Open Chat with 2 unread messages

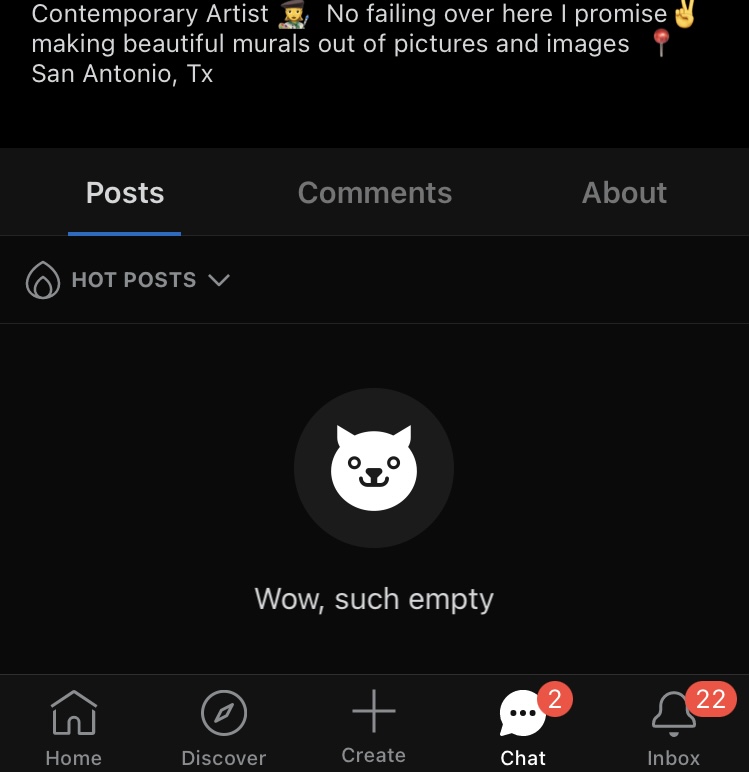point(523,727)
